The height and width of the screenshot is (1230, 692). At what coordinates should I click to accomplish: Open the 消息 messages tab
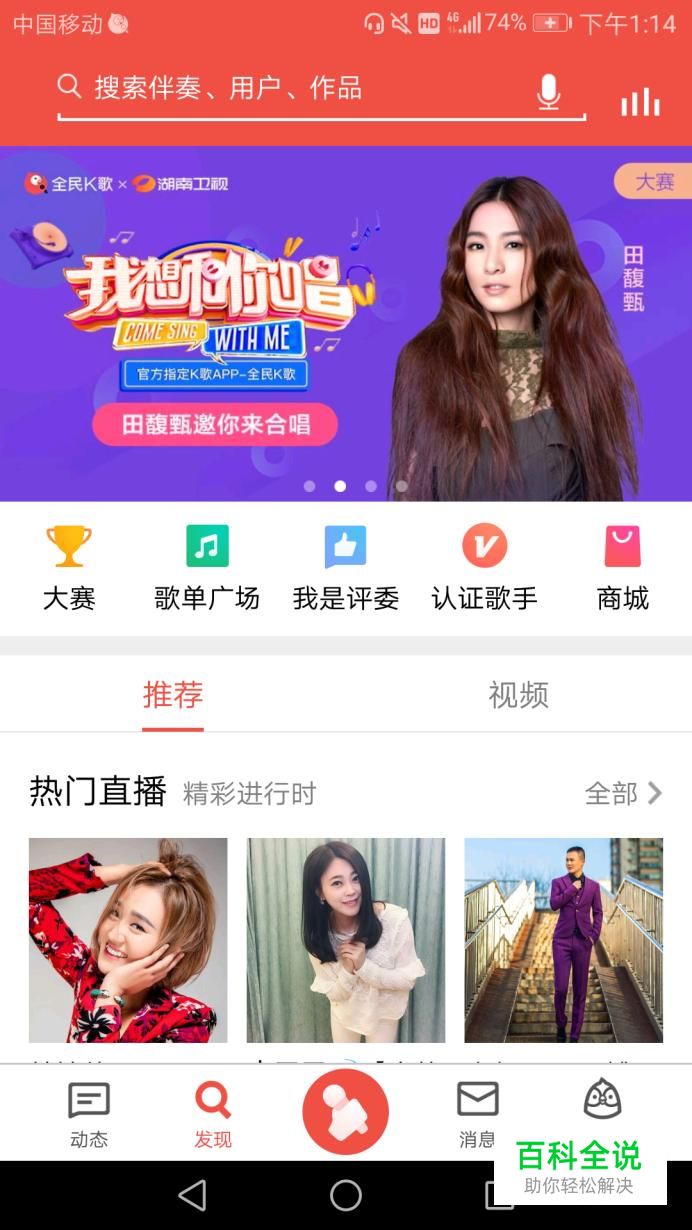(477, 1112)
